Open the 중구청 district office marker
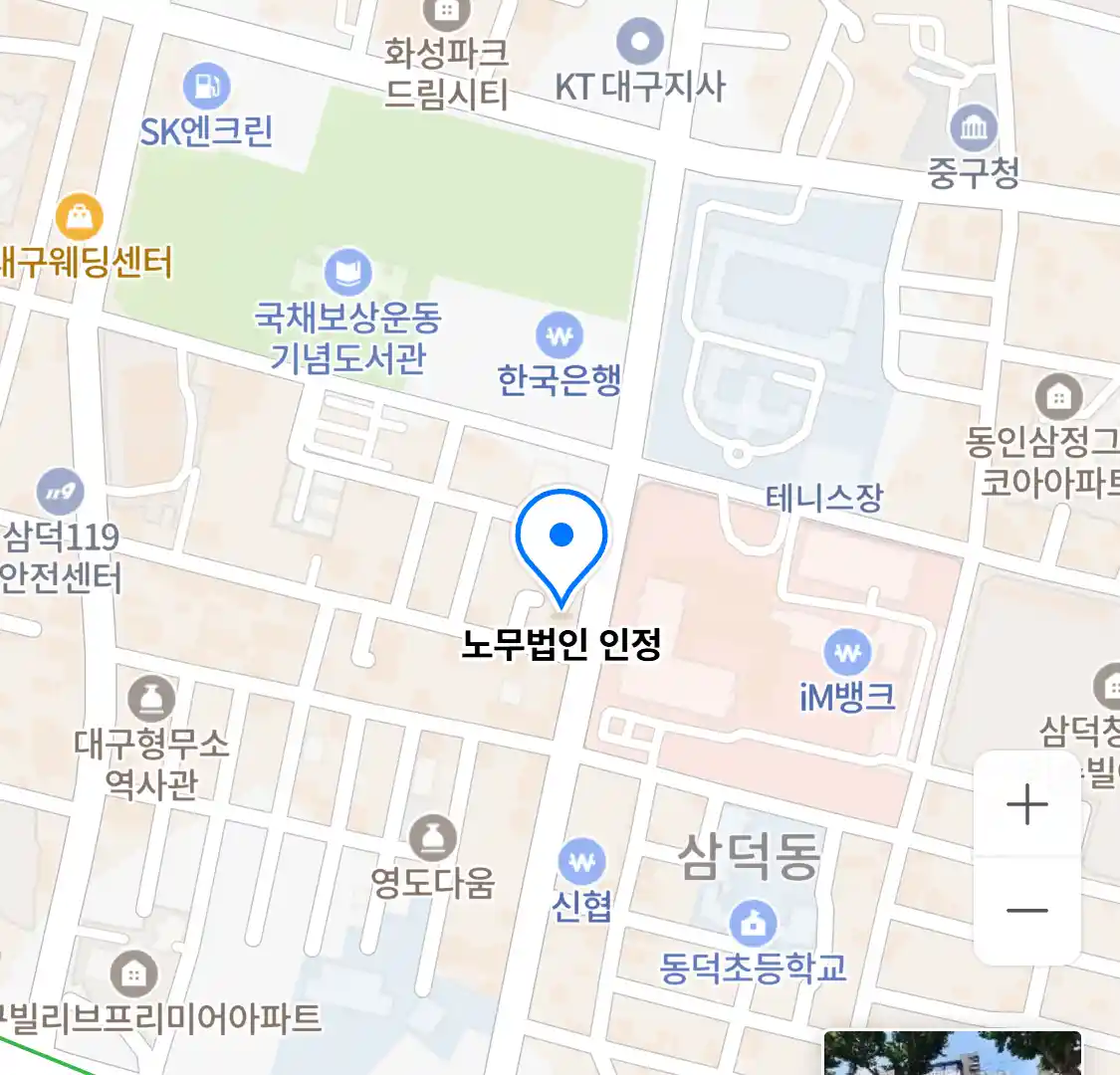This screenshot has width=1120, height=1075. pyautogui.click(x=974, y=126)
